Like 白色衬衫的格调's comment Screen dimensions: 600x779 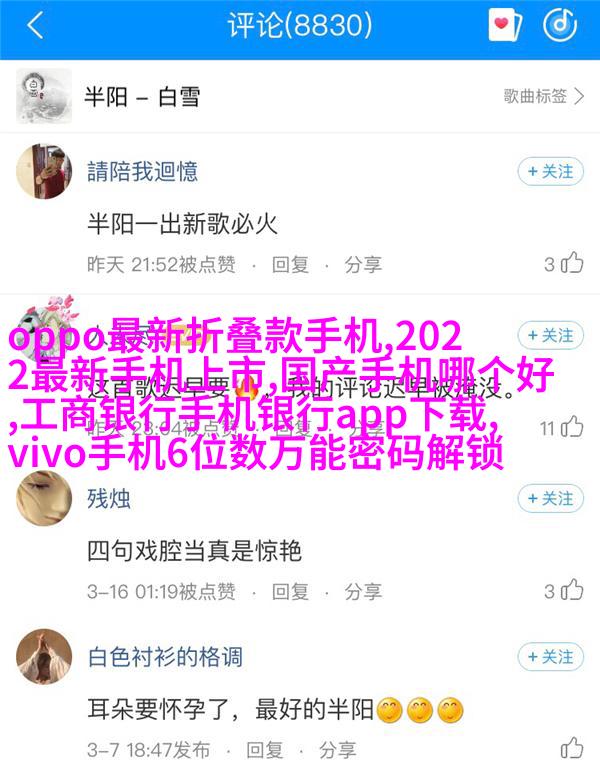(571, 749)
